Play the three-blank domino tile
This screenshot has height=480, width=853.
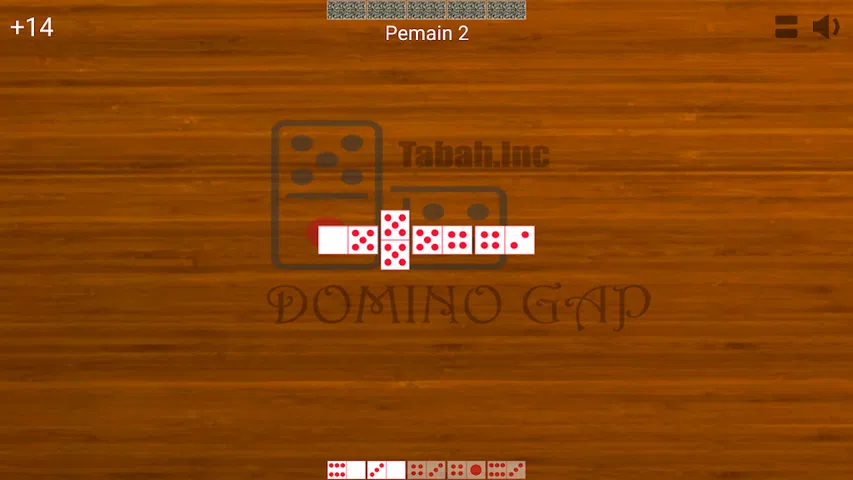[386, 470]
